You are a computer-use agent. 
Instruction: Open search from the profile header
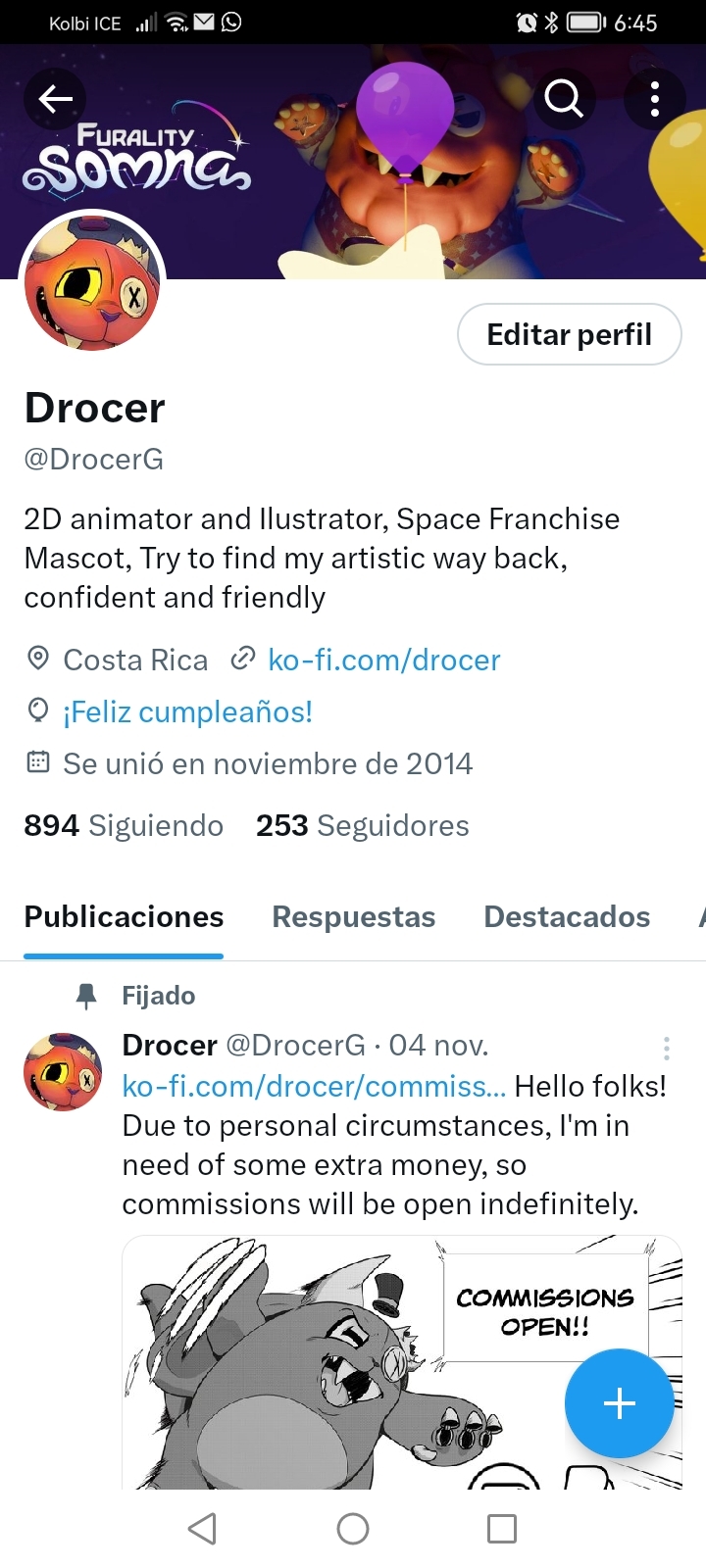pyautogui.click(x=564, y=98)
